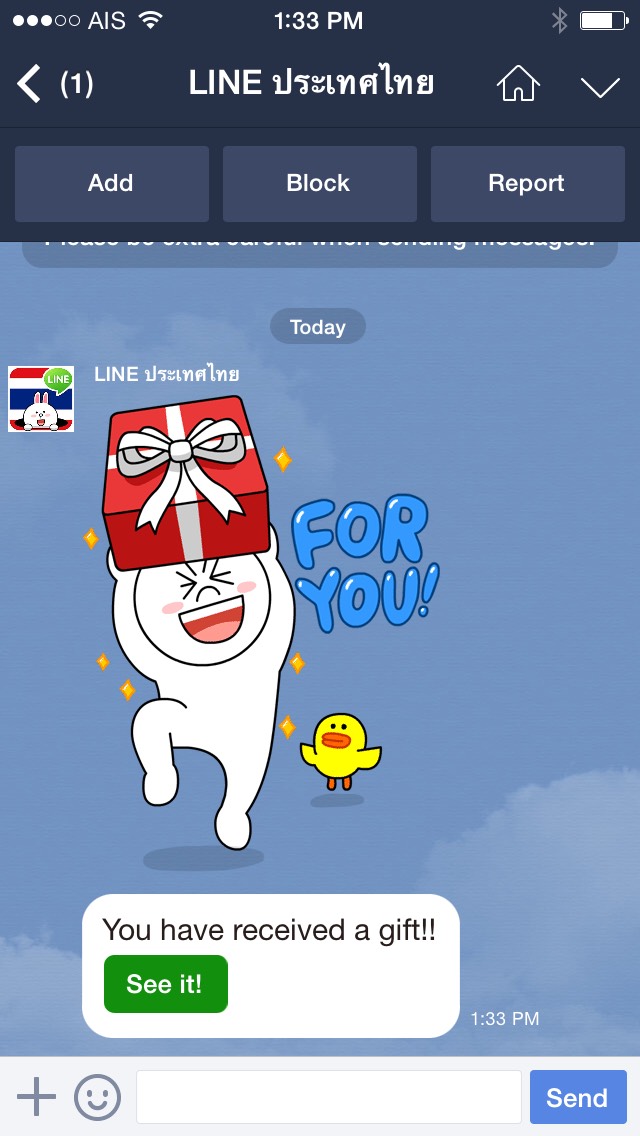
Task: Report this account
Action: 527,184
